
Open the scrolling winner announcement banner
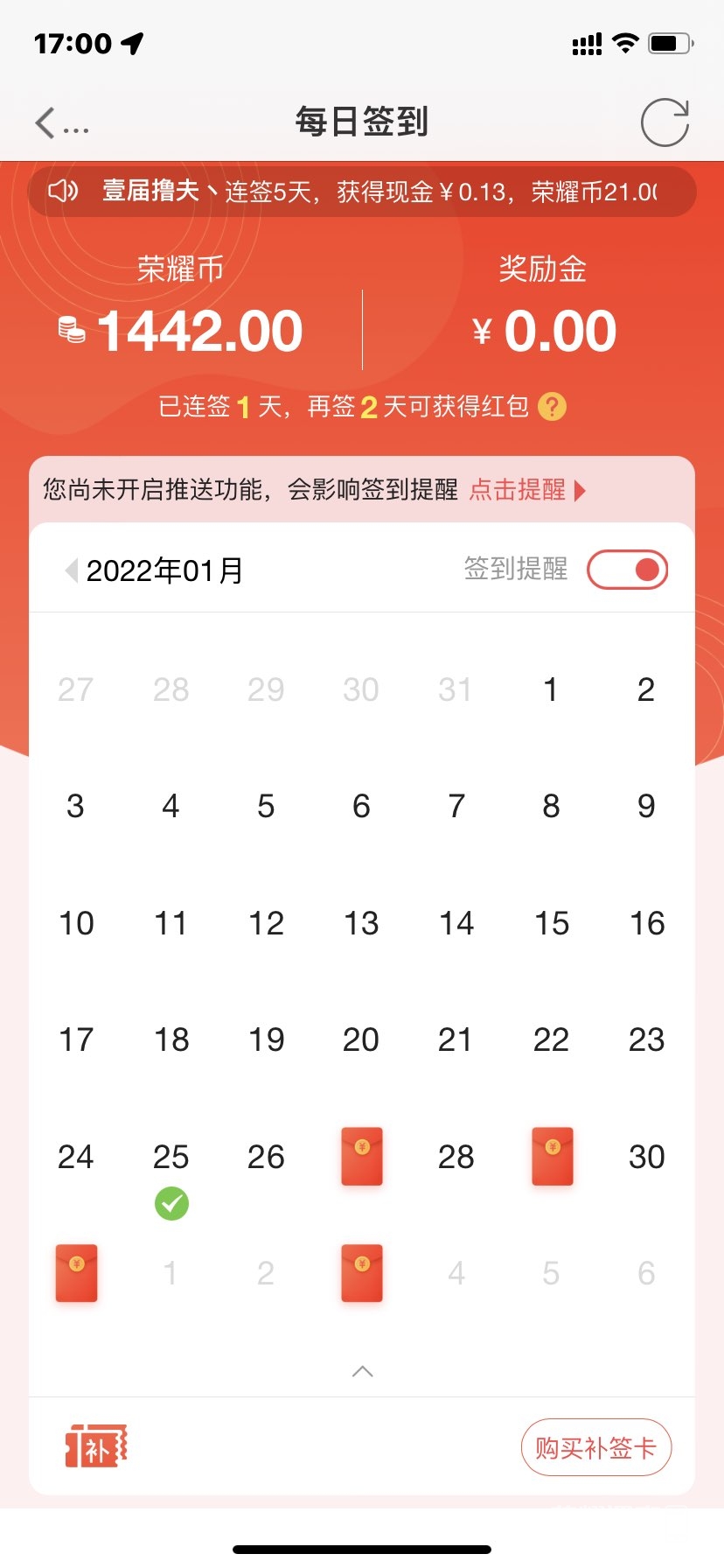tap(362, 192)
